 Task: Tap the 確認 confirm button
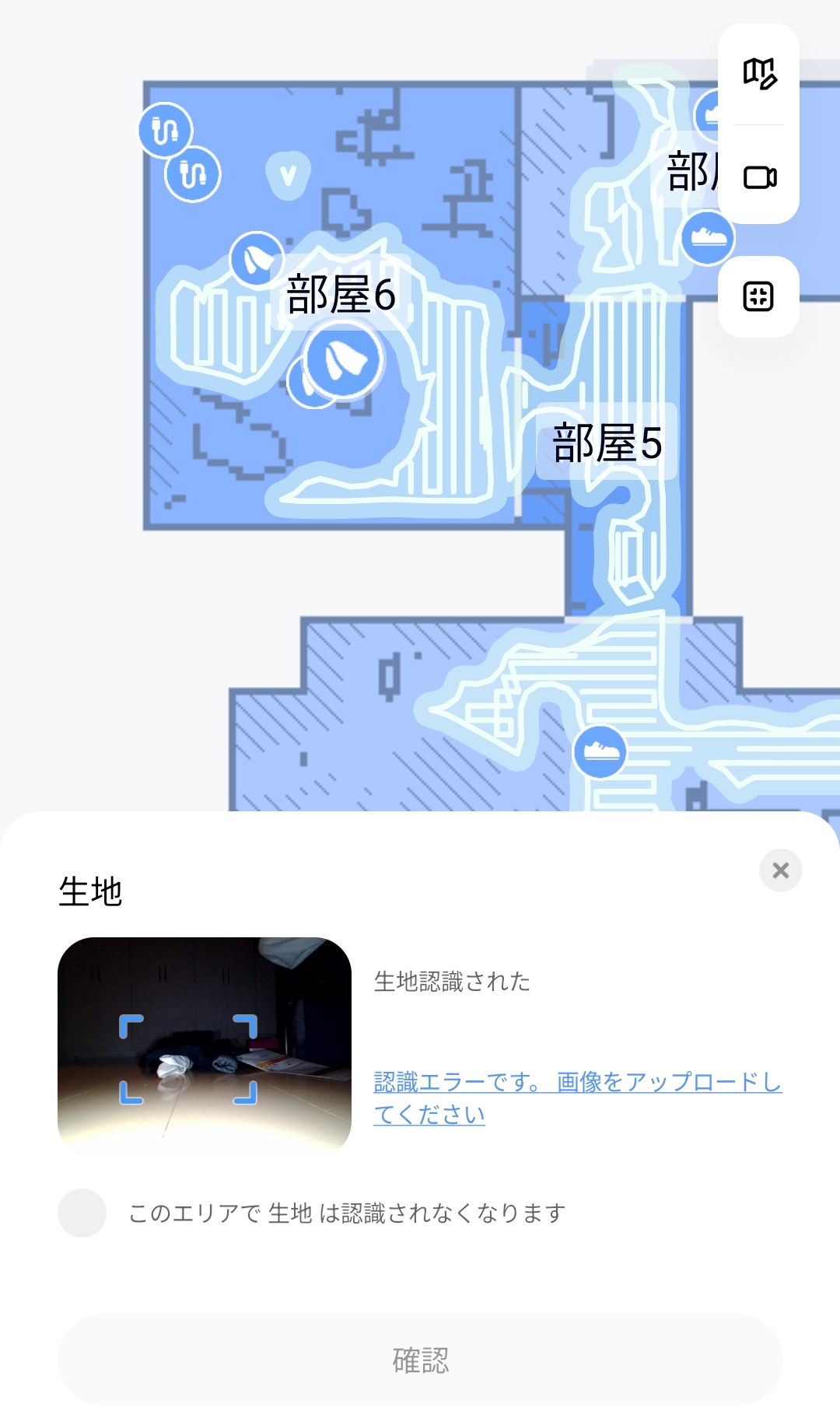[x=420, y=1360]
